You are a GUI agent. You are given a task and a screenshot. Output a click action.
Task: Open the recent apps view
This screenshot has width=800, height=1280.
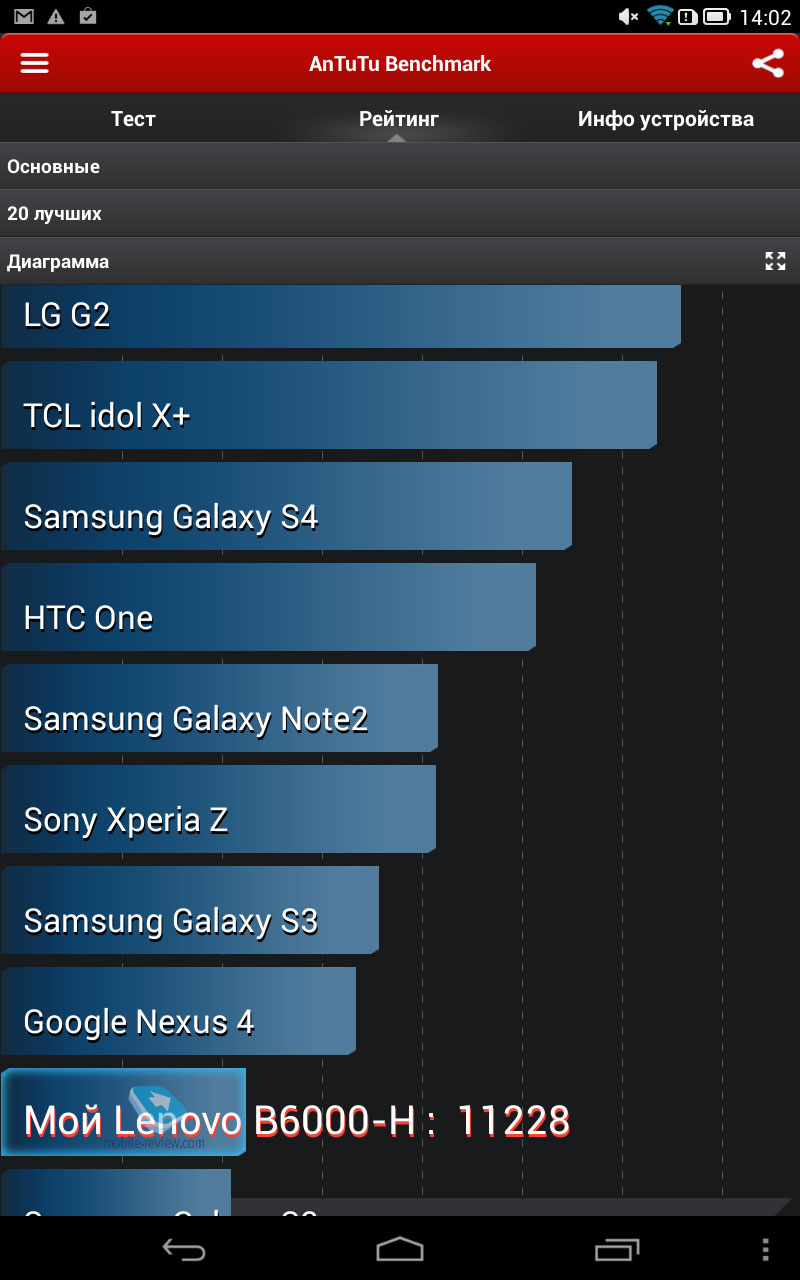point(617,1249)
